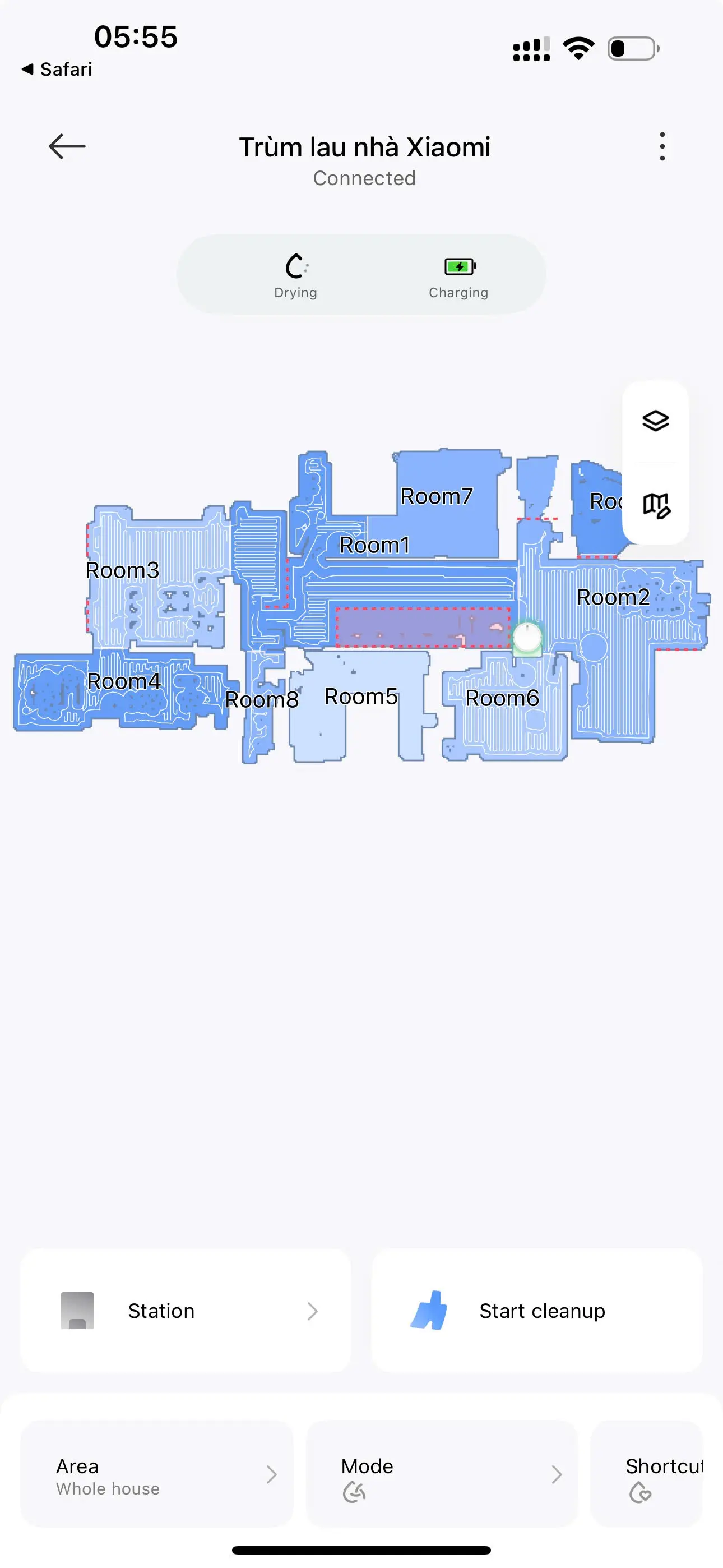Select Room2 on the map
The width and height of the screenshot is (723, 1568).
point(613,597)
